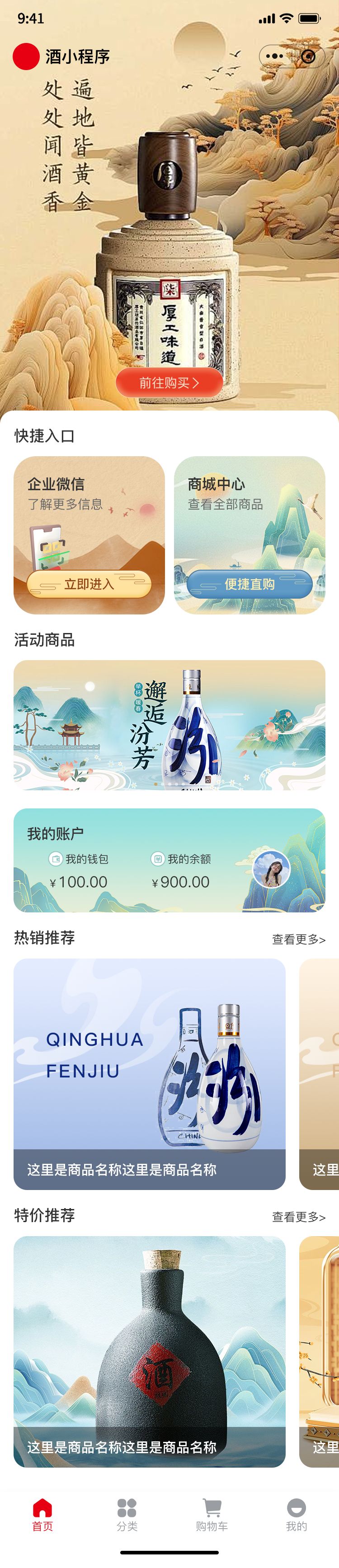Open the mini program more options menu
339x1568 pixels.
pyautogui.click(x=274, y=57)
